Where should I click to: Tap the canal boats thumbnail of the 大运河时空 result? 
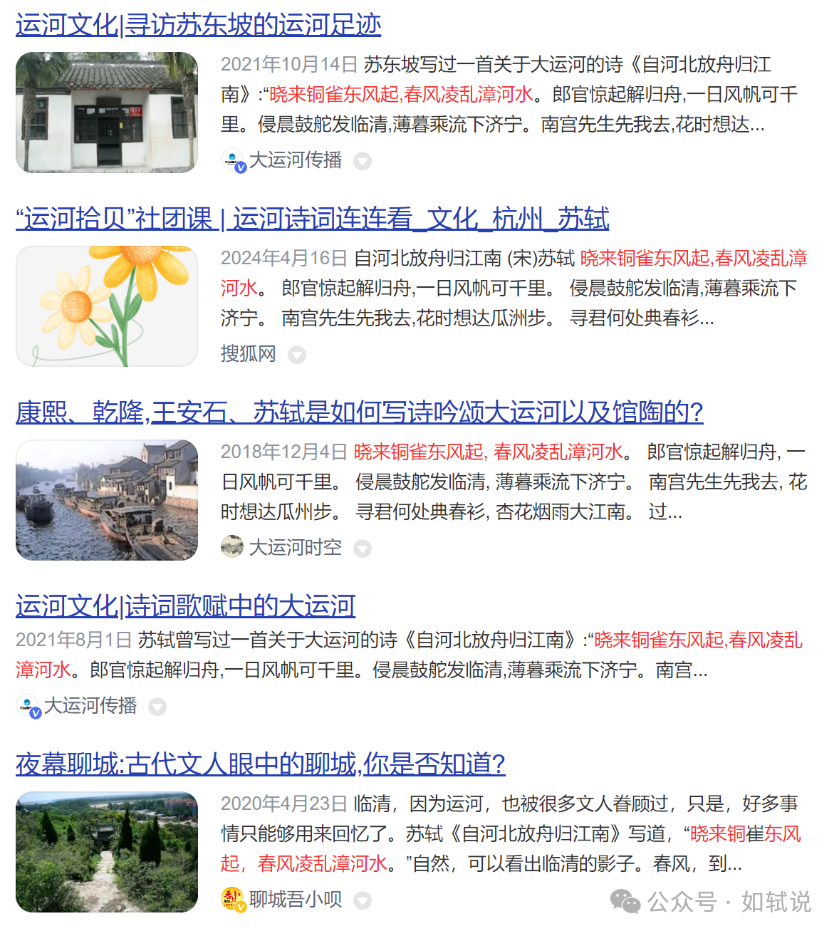(x=107, y=500)
